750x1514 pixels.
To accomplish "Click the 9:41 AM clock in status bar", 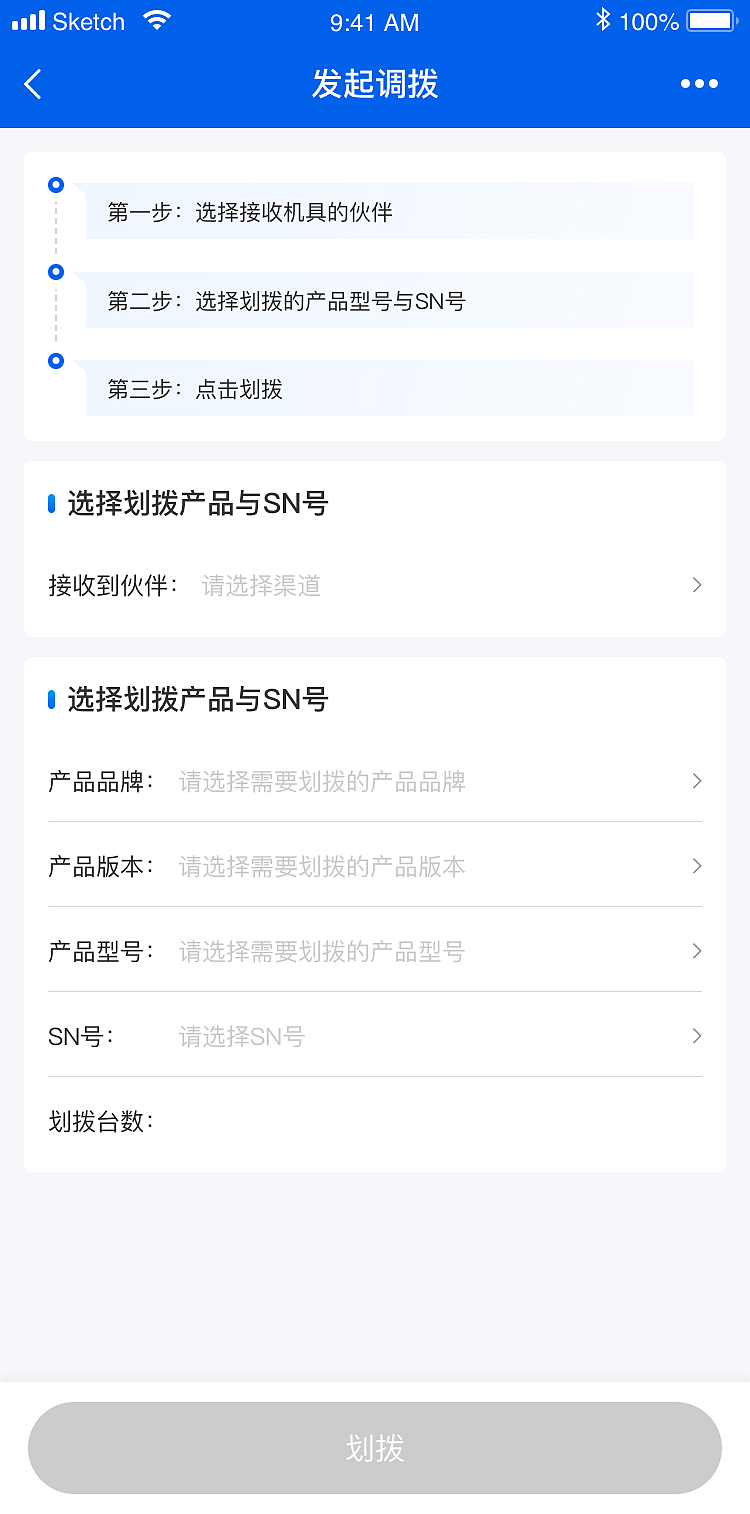I will tap(374, 22).
